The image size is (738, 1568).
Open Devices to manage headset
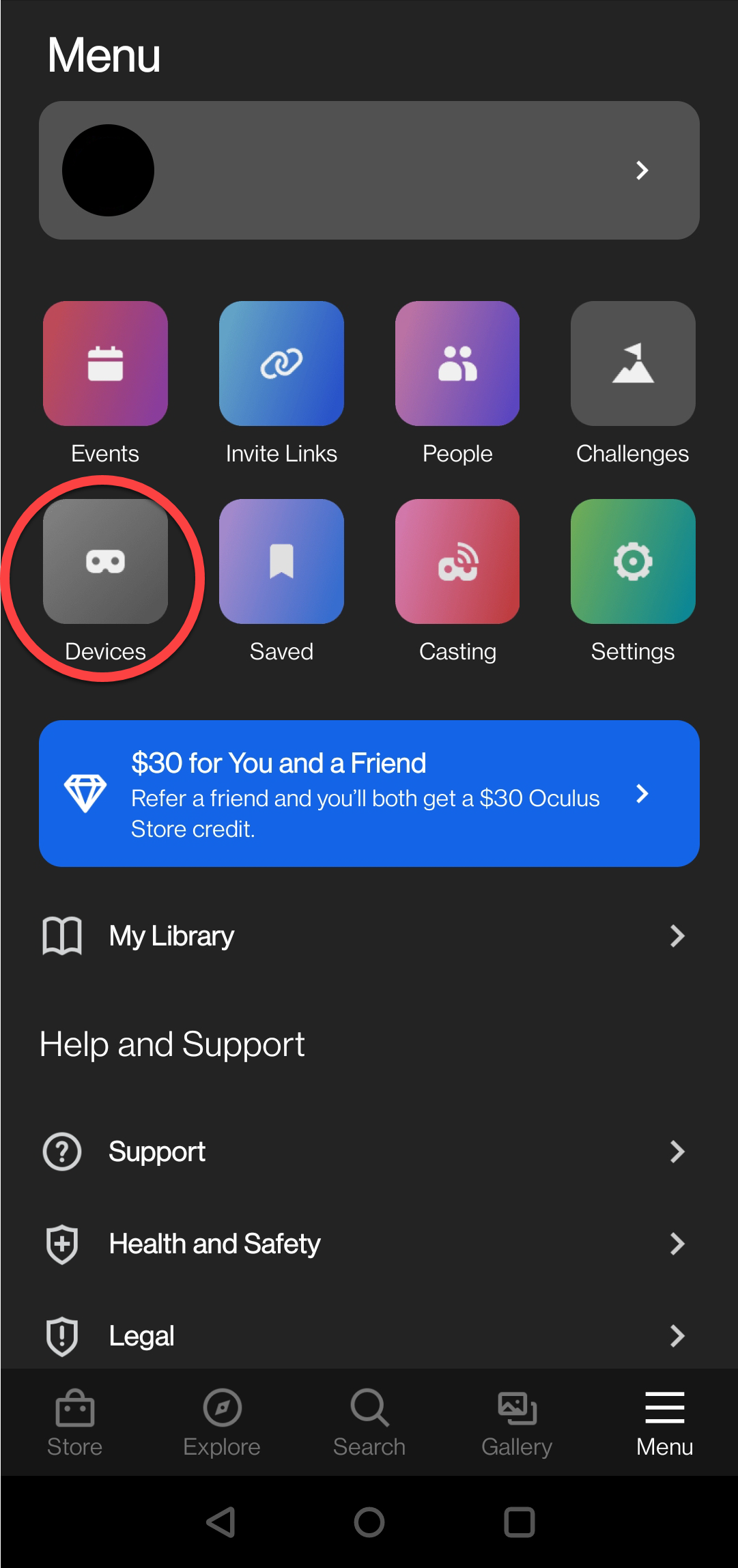pos(105,562)
